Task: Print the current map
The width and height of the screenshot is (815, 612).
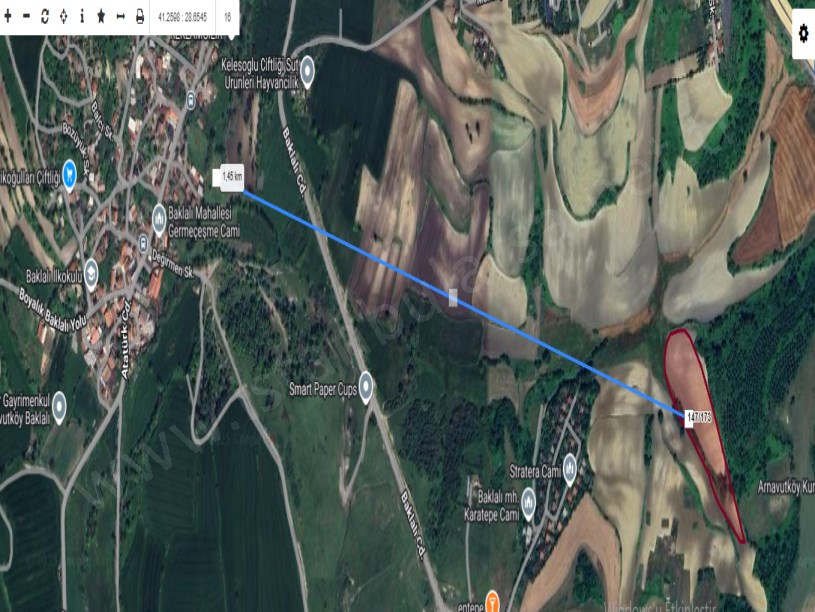Action: [139, 17]
